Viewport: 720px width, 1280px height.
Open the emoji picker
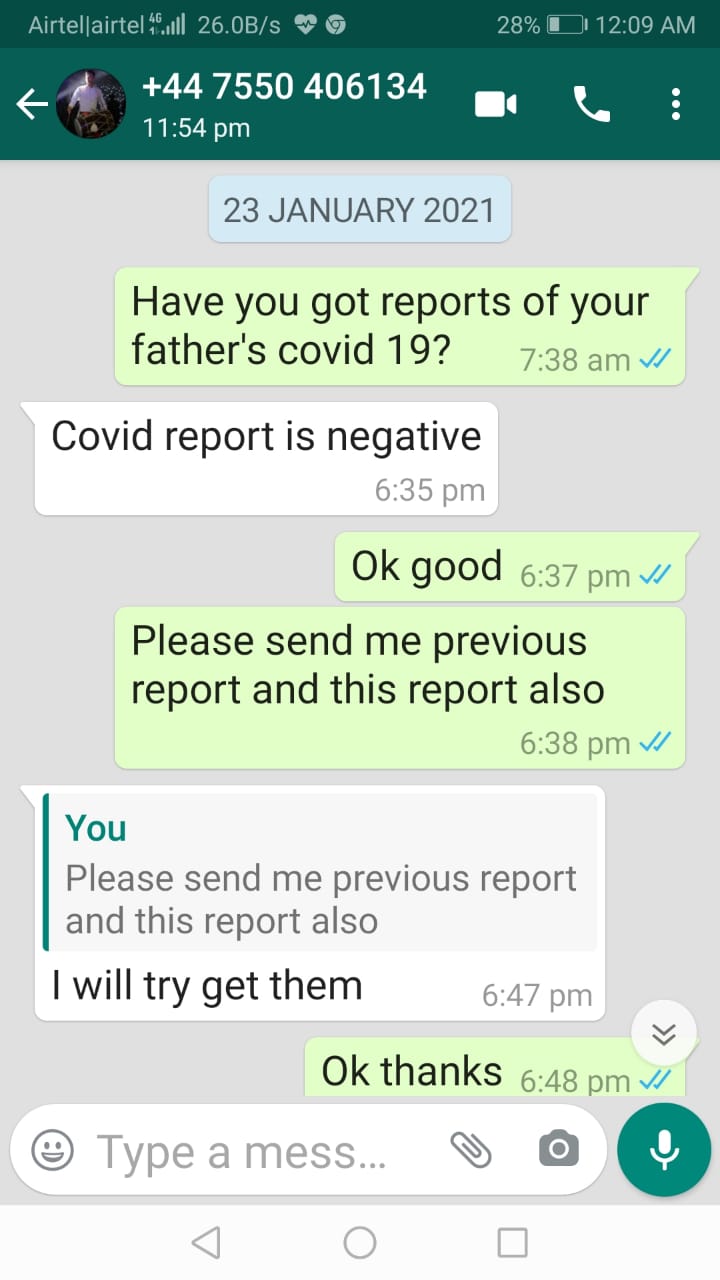point(52,1151)
